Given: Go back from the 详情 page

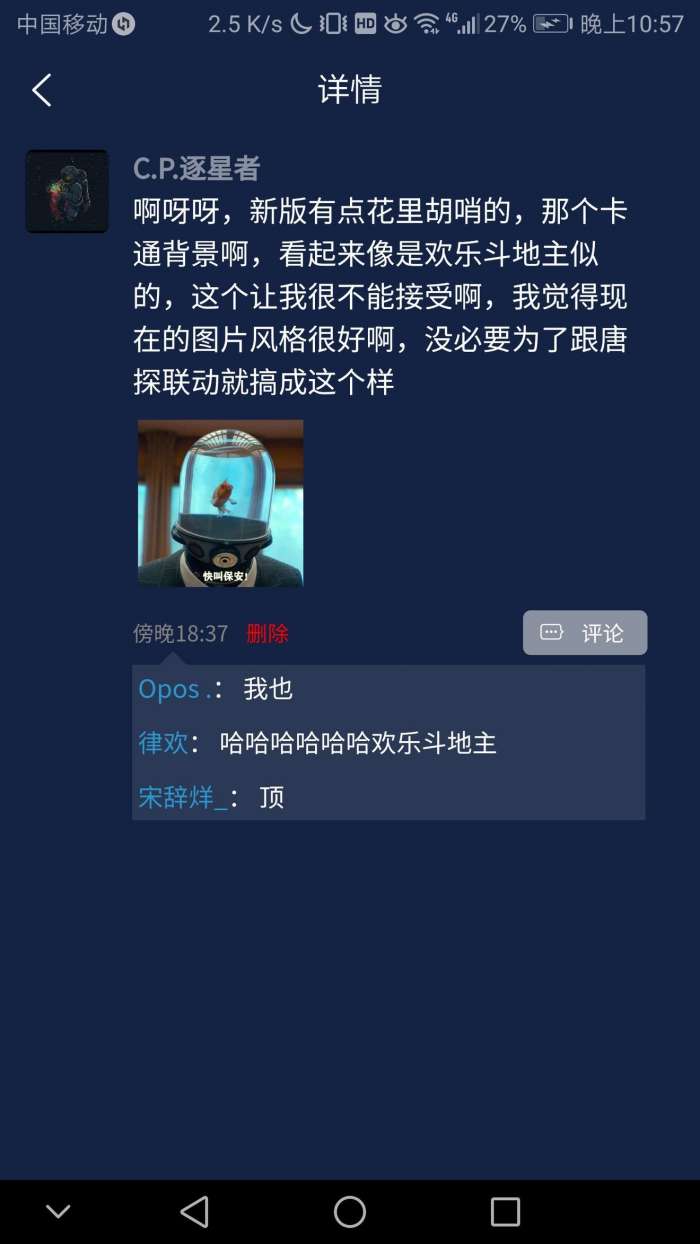Looking at the screenshot, I should pos(41,90).
